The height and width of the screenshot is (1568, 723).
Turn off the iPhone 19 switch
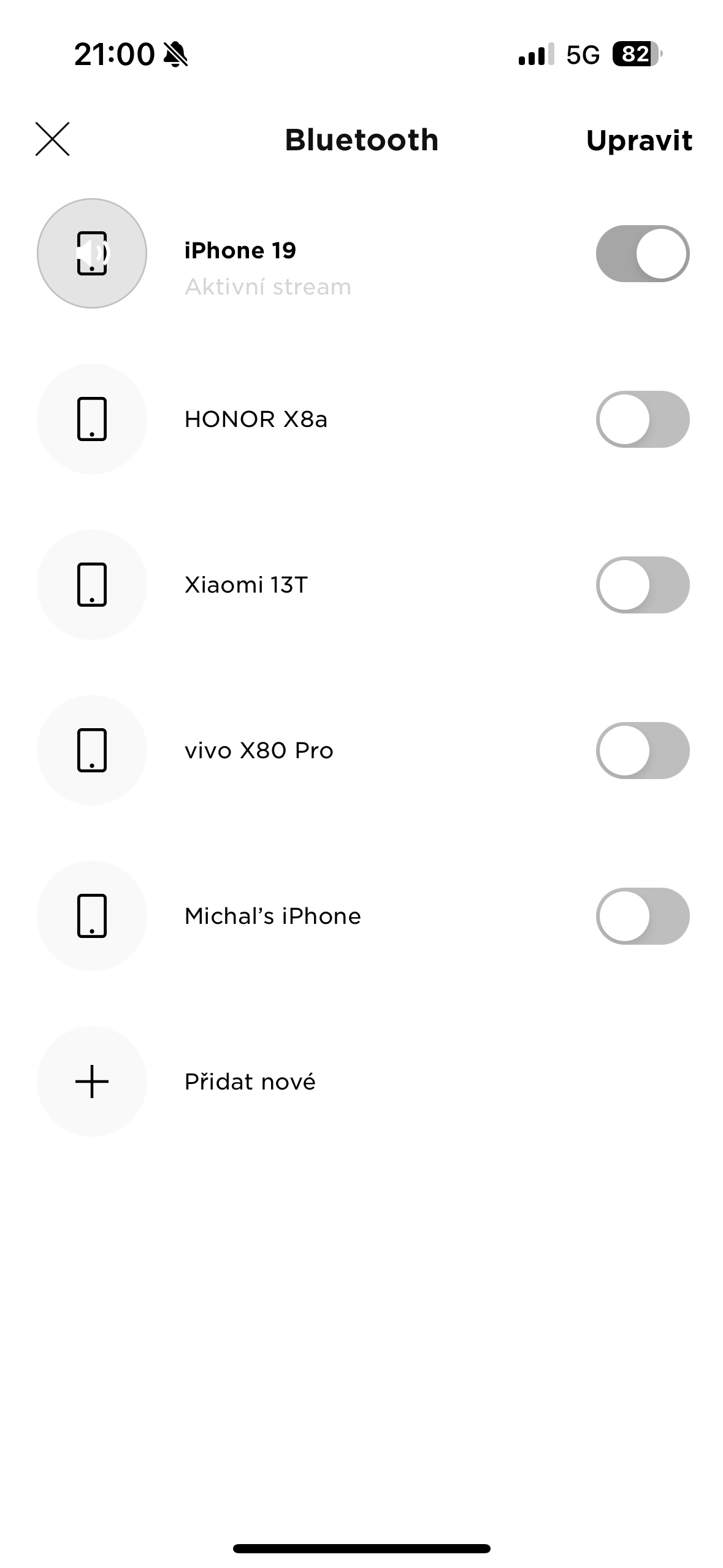click(642, 253)
